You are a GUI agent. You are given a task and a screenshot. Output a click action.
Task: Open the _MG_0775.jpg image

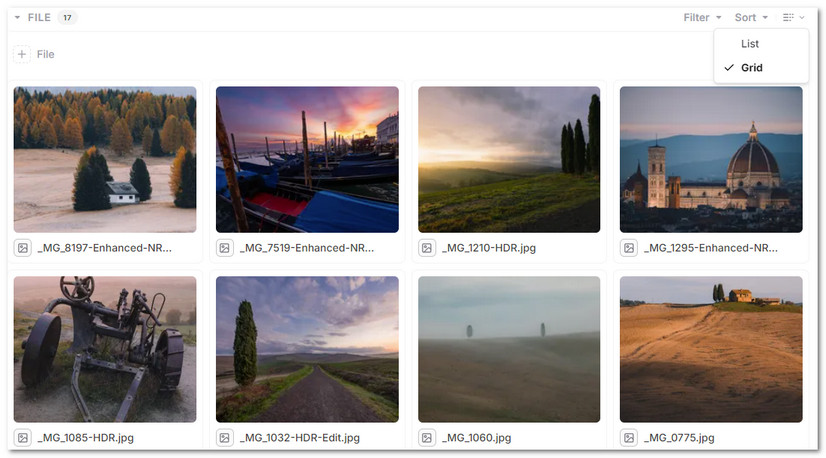click(x=711, y=349)
